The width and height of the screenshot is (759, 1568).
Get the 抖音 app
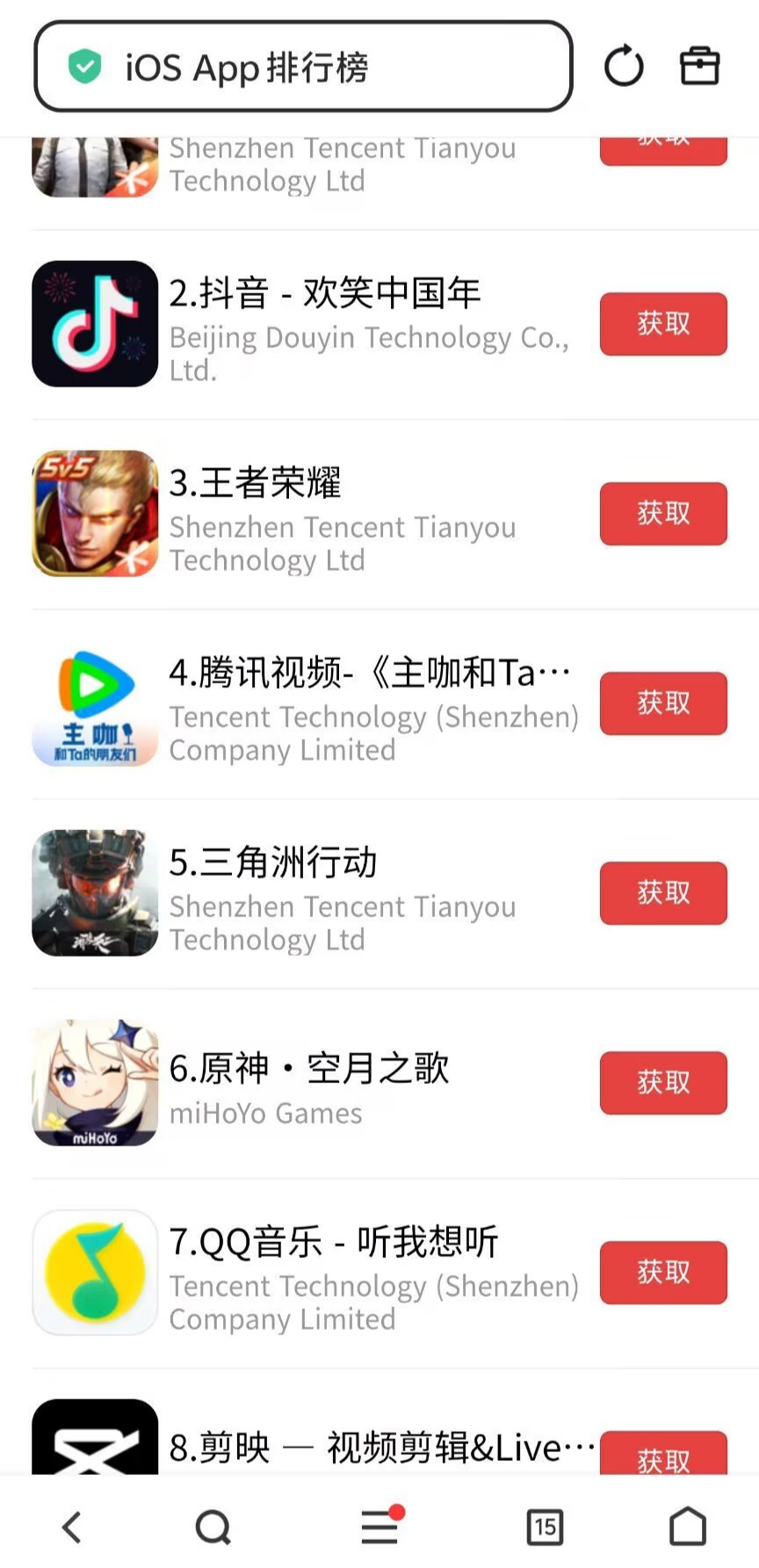point(663,324)
